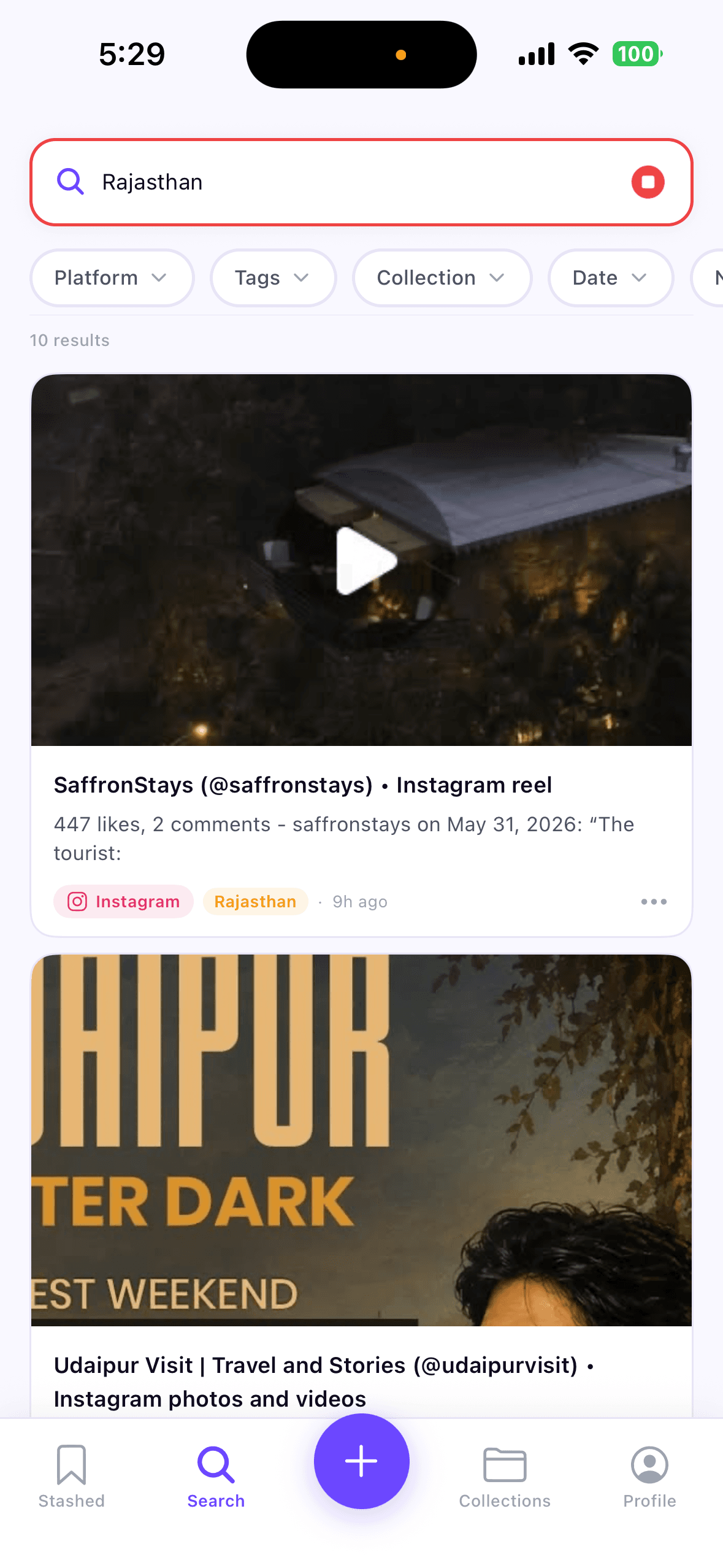The width and height of the screenshot is (723, 1568).
Task: Open the Date filter dropdown
Action: pos(611,278)
